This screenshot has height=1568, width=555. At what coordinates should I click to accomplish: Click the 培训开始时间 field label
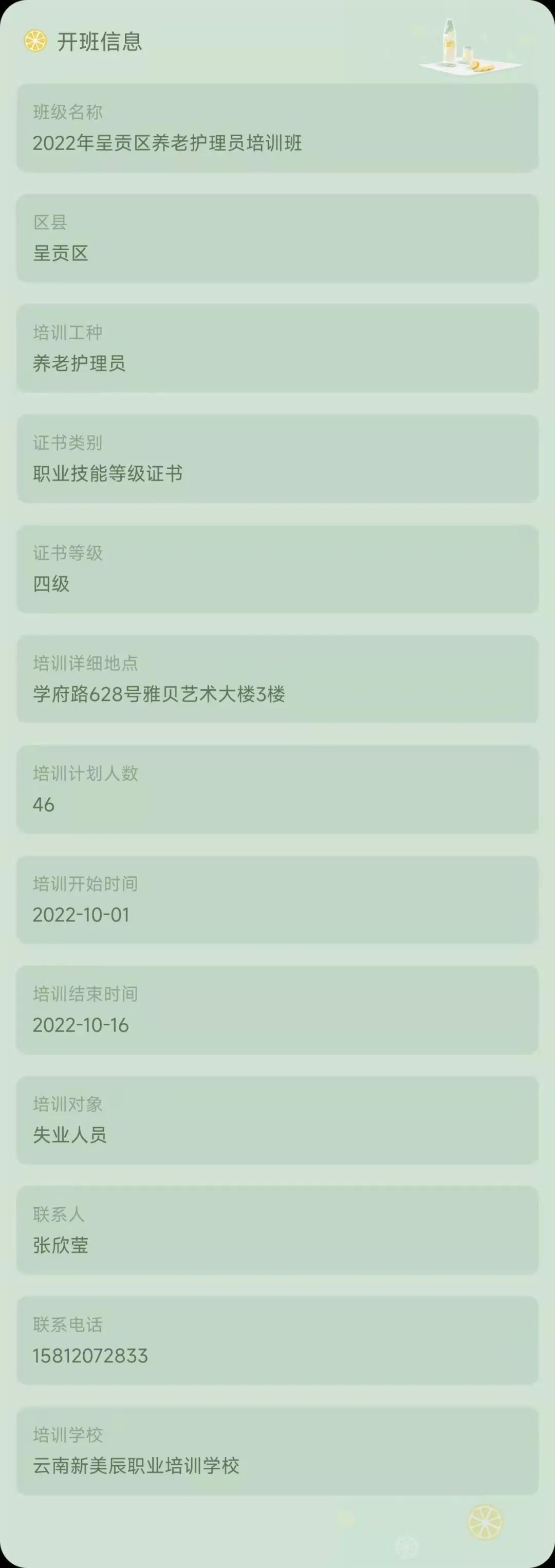tap(85, 884)
